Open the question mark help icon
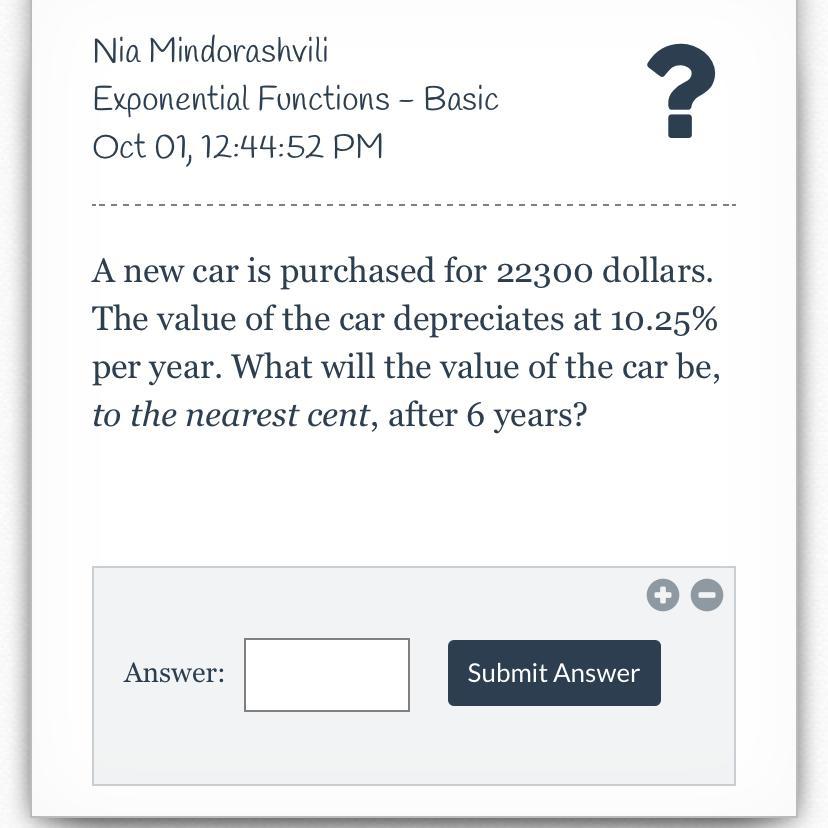This screenshot has height=828, width=828. click(681, 91)
